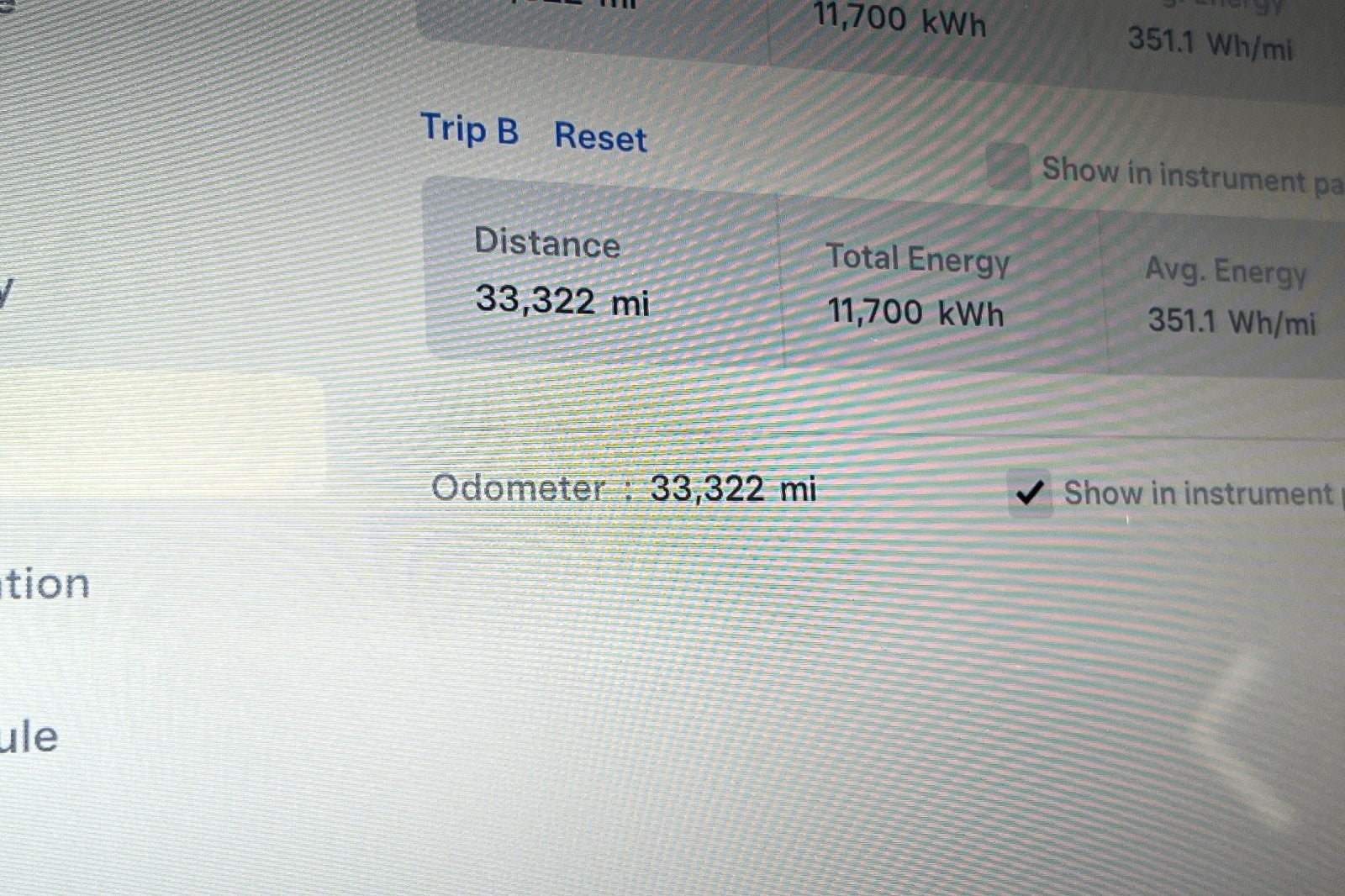Enable showing Trip B in instrument panel

[x=1007, y=166]
